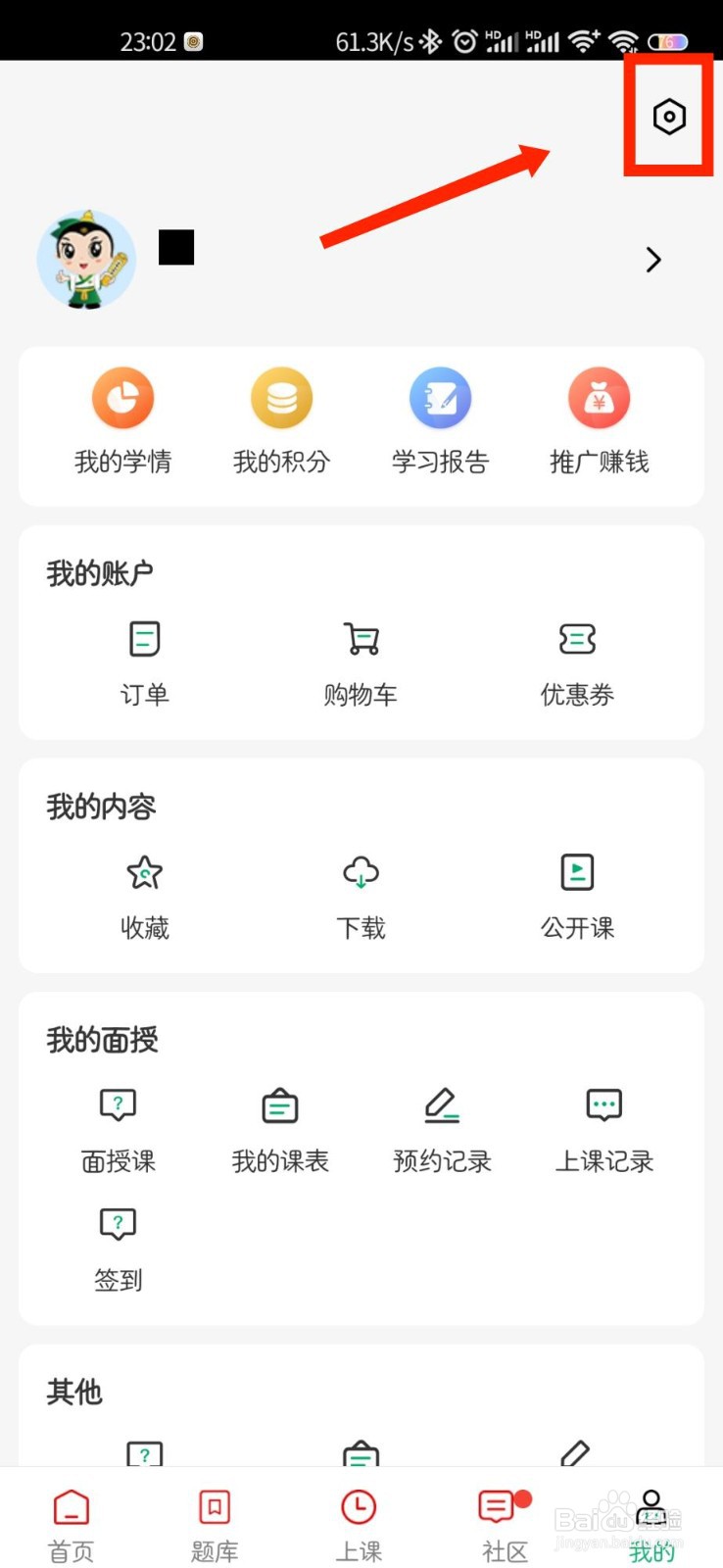The height and width of the screenshot is (1568, 723).
Task: Open 预约记录
Action: (x=442, y=1130)
